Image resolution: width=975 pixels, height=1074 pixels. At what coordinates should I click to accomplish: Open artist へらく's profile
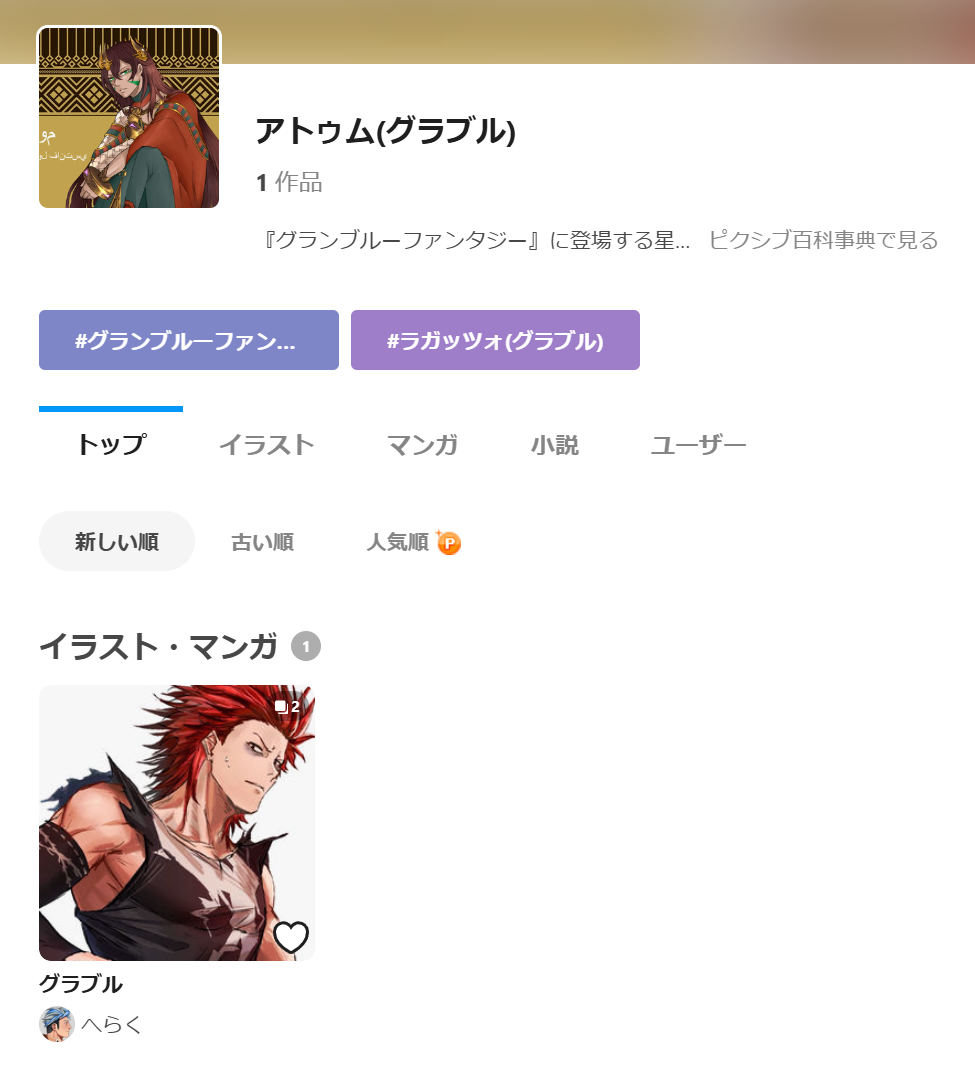pyautogui.click(x=111, y=1024)
